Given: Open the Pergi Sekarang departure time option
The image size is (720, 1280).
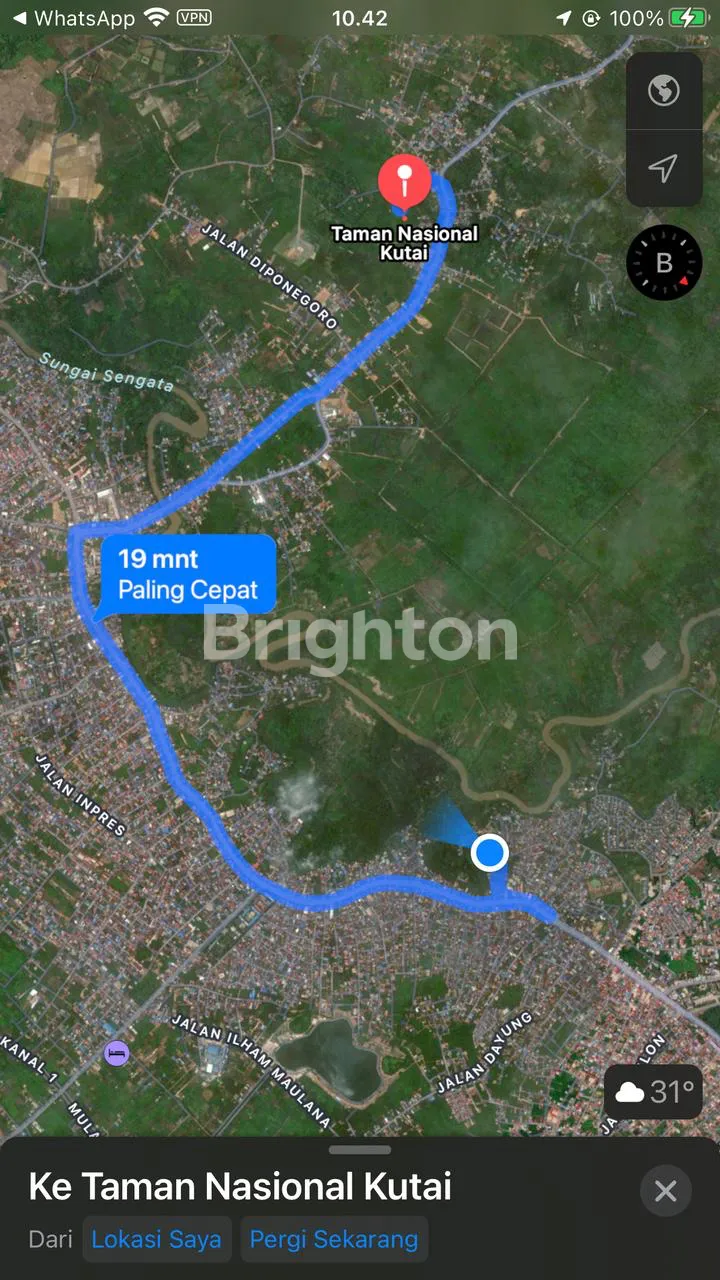Looking at the screenshot, I should click(334, 1239).
